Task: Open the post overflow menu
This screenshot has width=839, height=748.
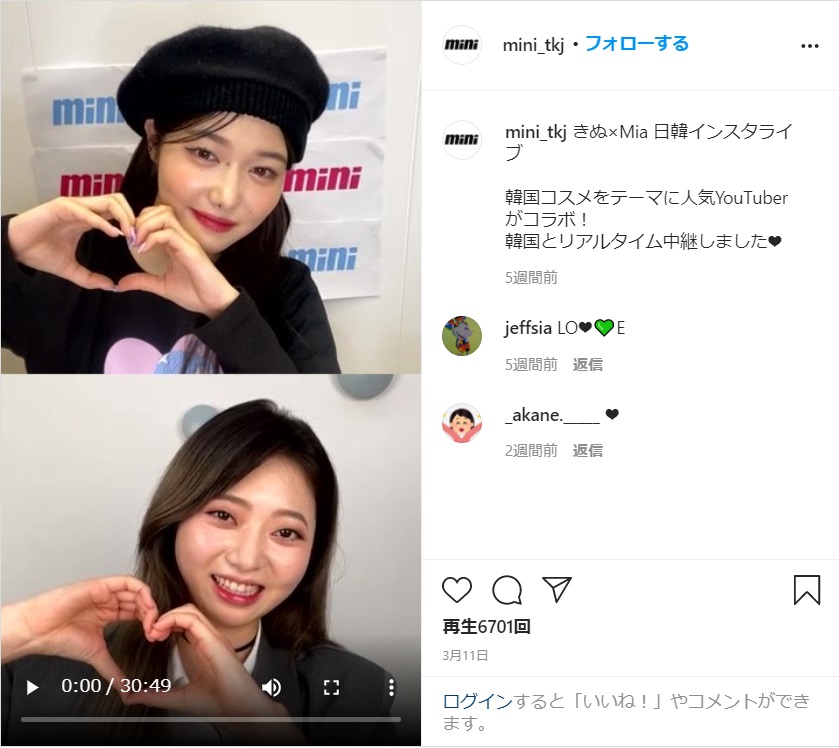Action: (809, 45)
